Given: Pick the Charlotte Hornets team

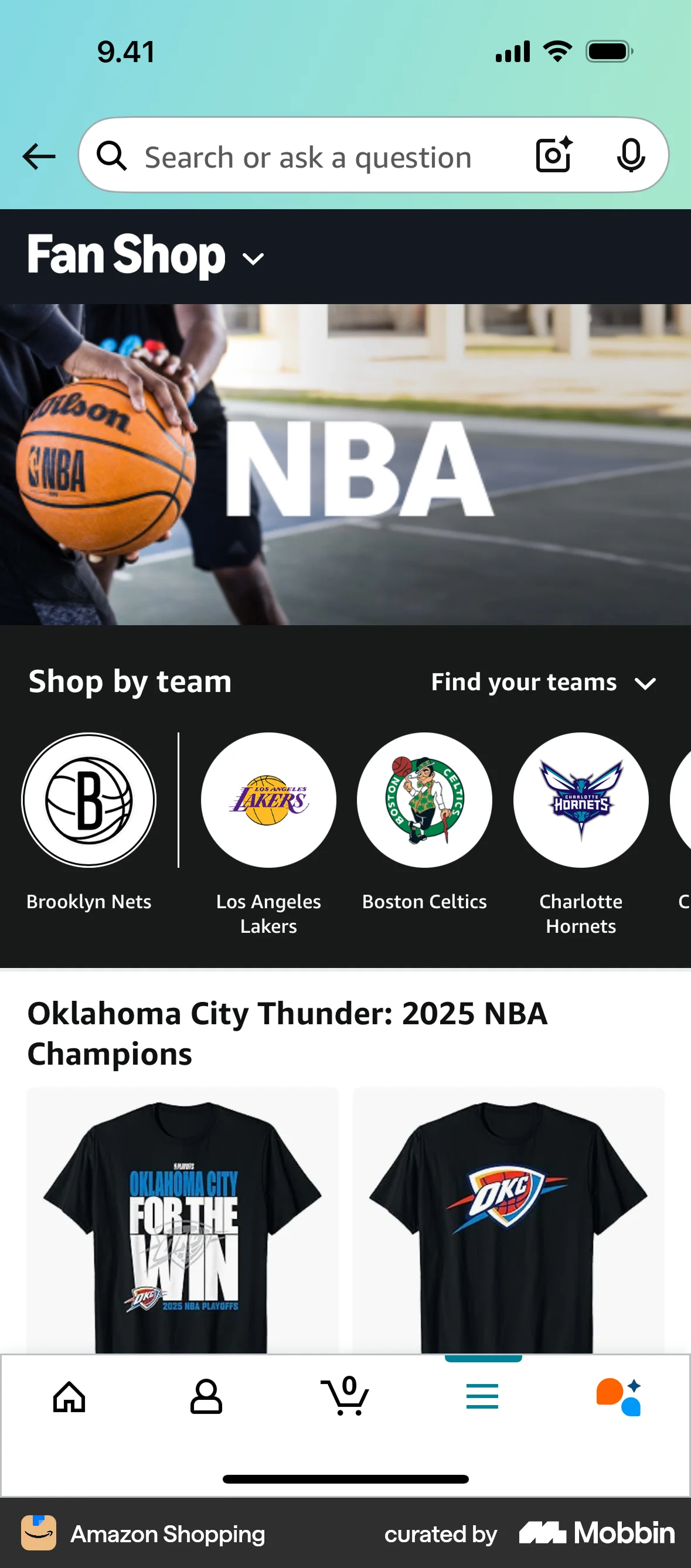Looking at the screenshot, I should click(x=581, y=800).
